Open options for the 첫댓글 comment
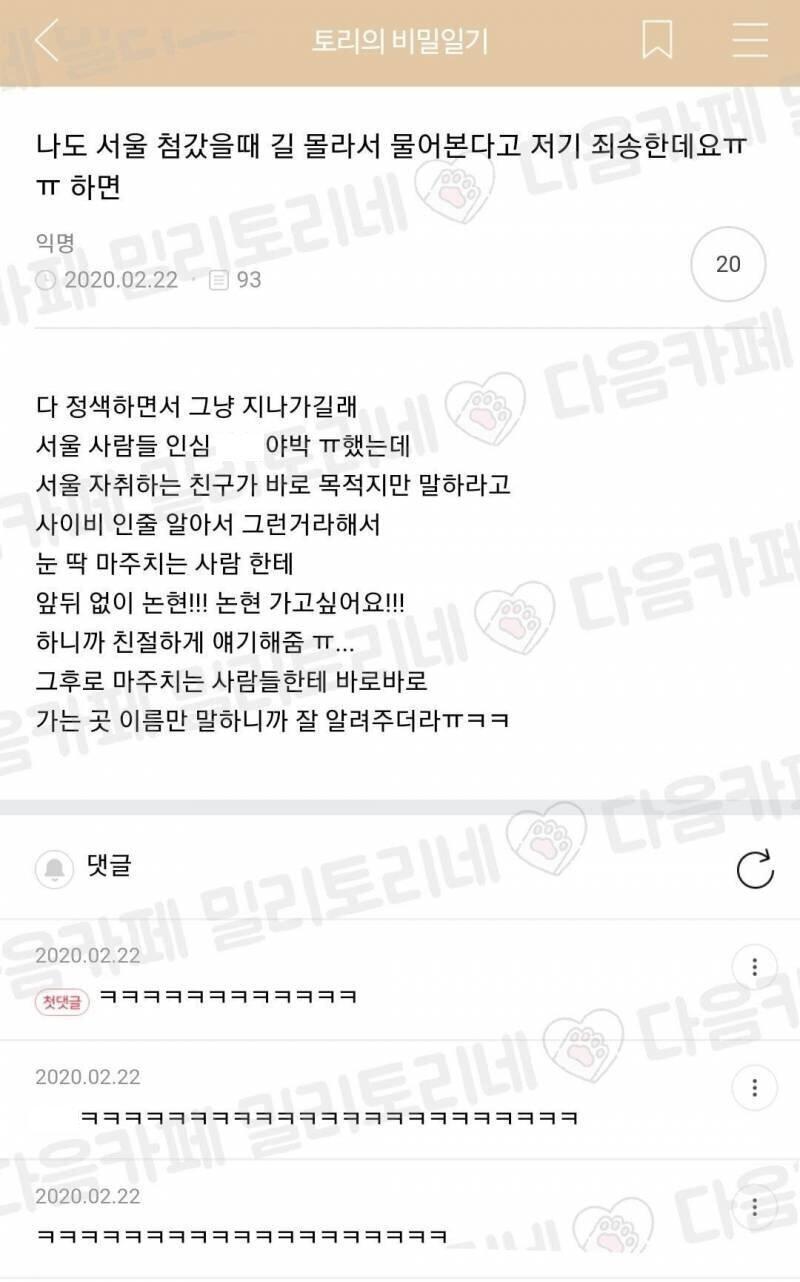 pyautogui.click(x=754, y=967)
